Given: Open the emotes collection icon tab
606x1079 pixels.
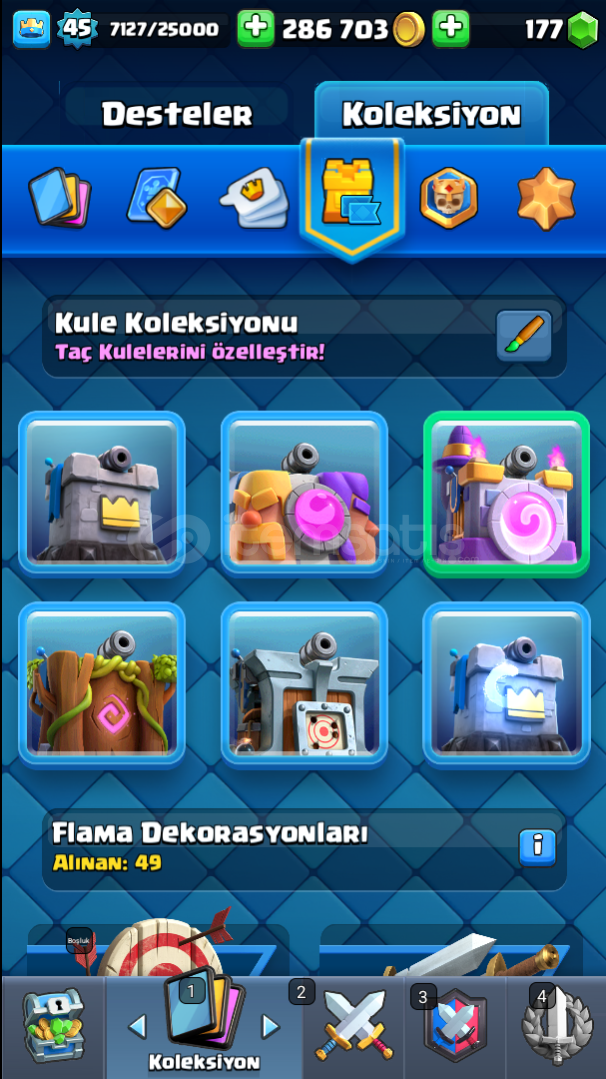Looking at the screenshot, I should (254, 197).
